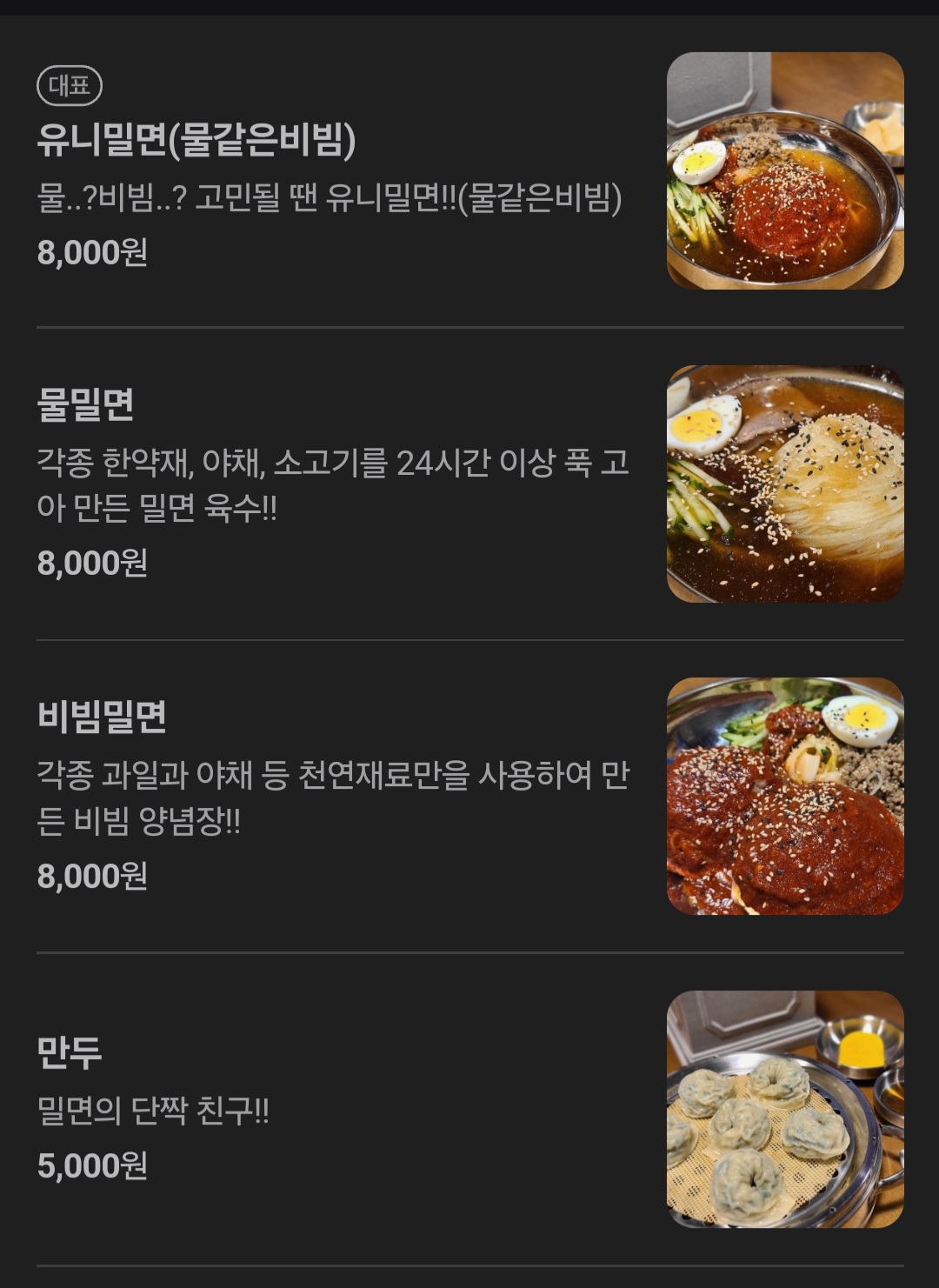This screenshot has width=939, height=1288.
Task: Open the 물밀면 menu item
Action: click(x=85, y=404)
